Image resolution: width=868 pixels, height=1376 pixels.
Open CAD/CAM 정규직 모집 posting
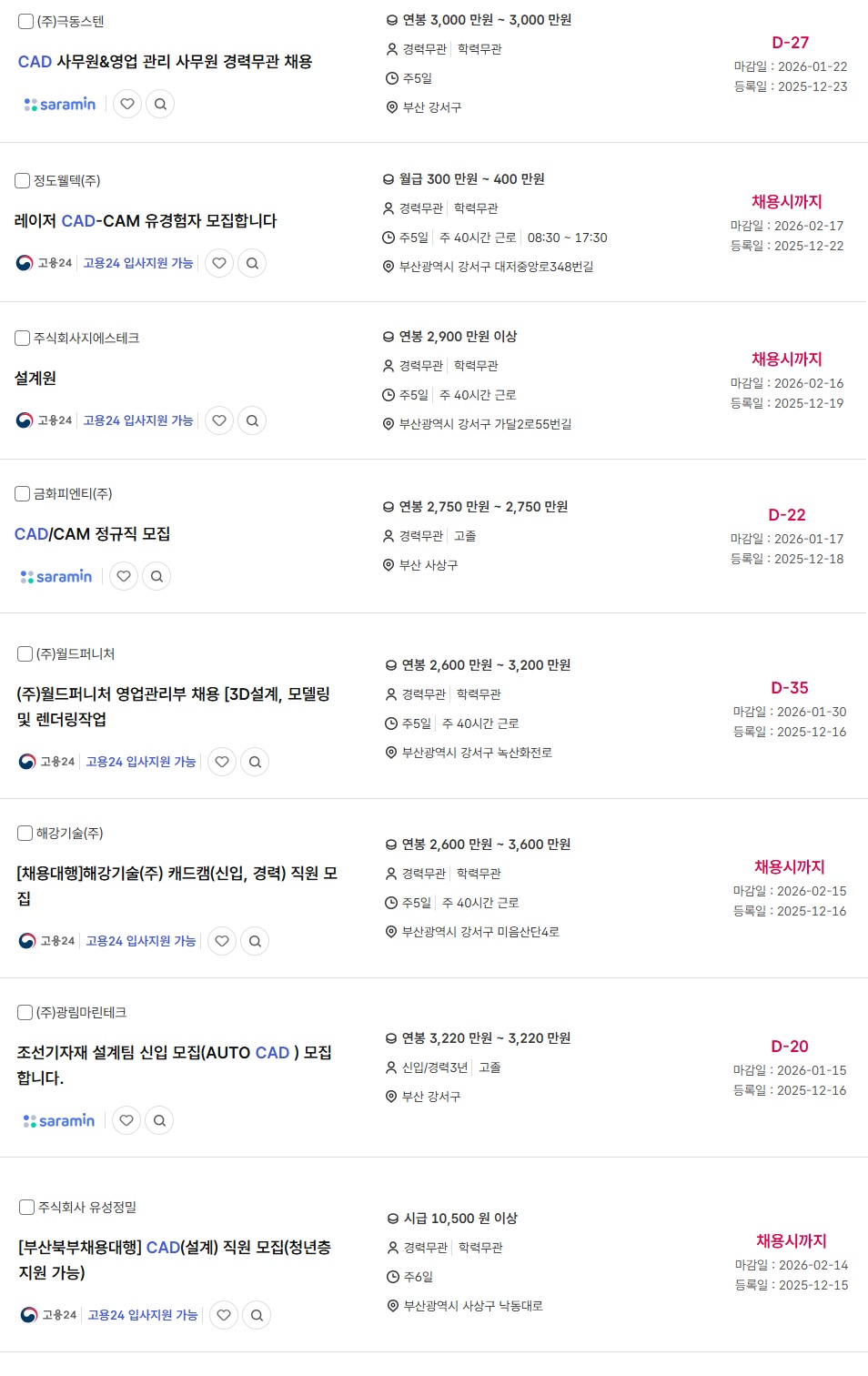click(92, 534)
